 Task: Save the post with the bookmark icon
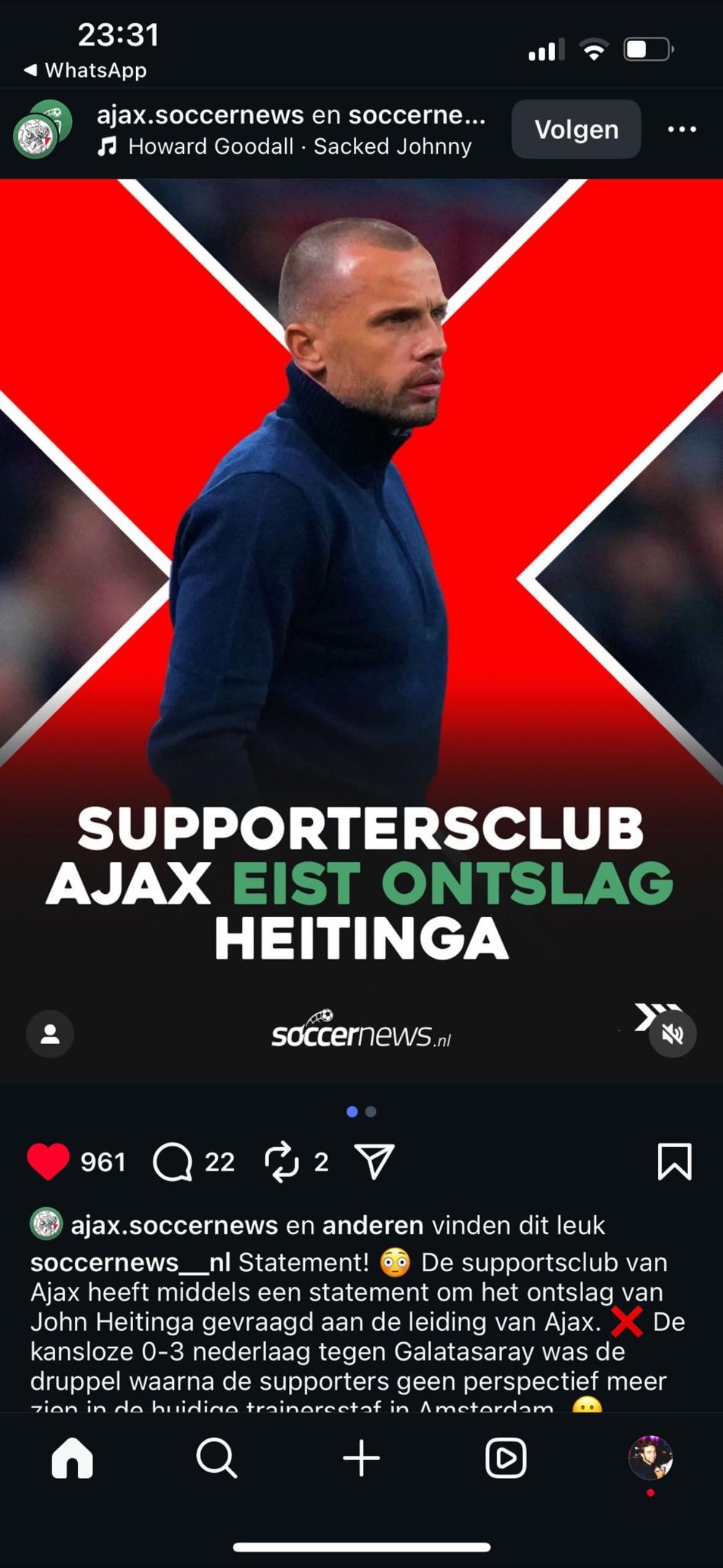tap(674, 1161)
